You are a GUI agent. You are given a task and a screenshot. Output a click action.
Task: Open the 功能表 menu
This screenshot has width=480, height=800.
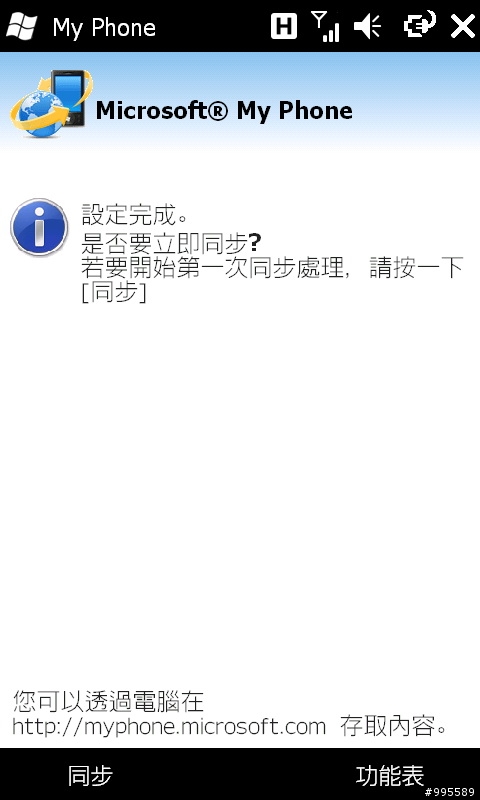tap(390, 776)
